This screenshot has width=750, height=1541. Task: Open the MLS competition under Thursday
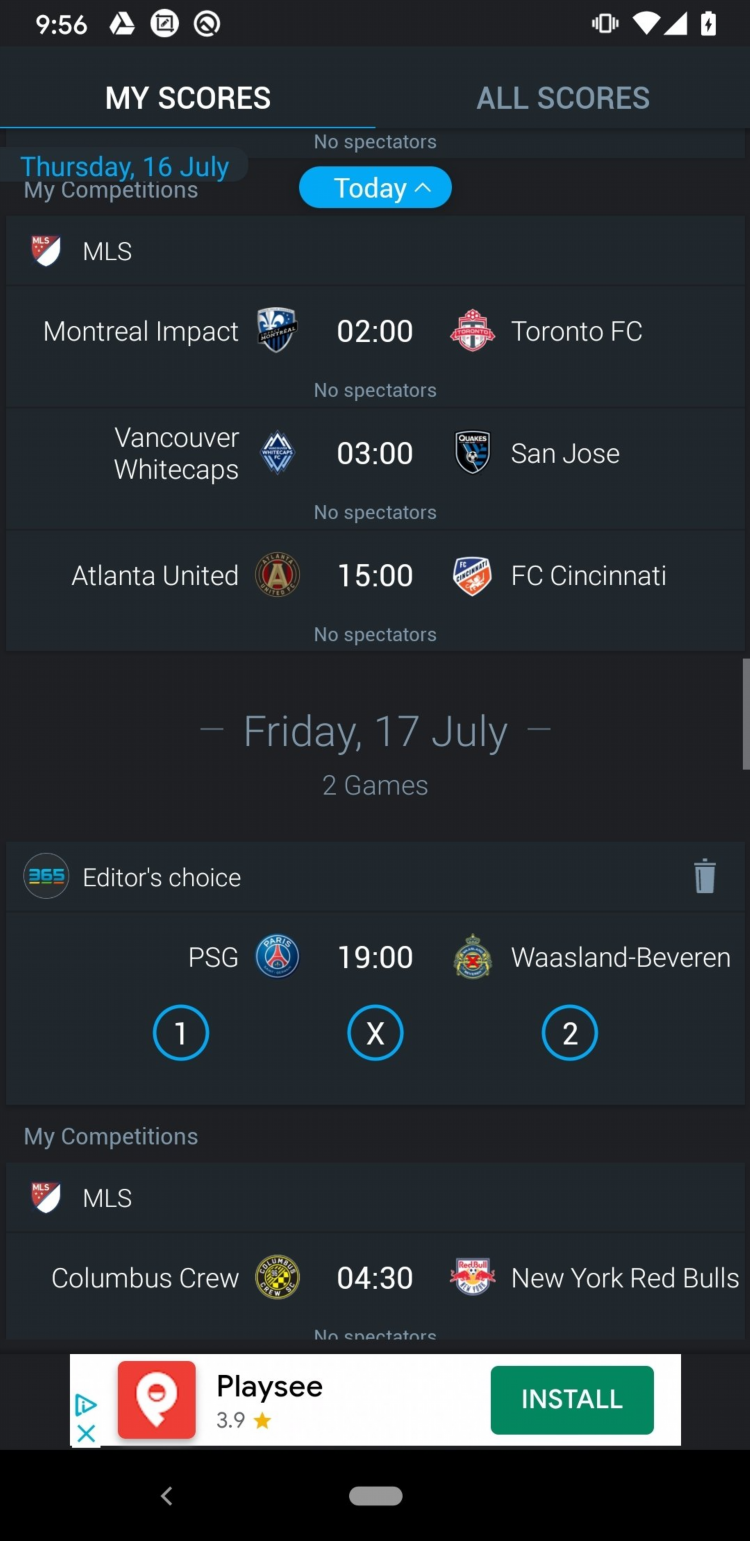coord(107,251)
